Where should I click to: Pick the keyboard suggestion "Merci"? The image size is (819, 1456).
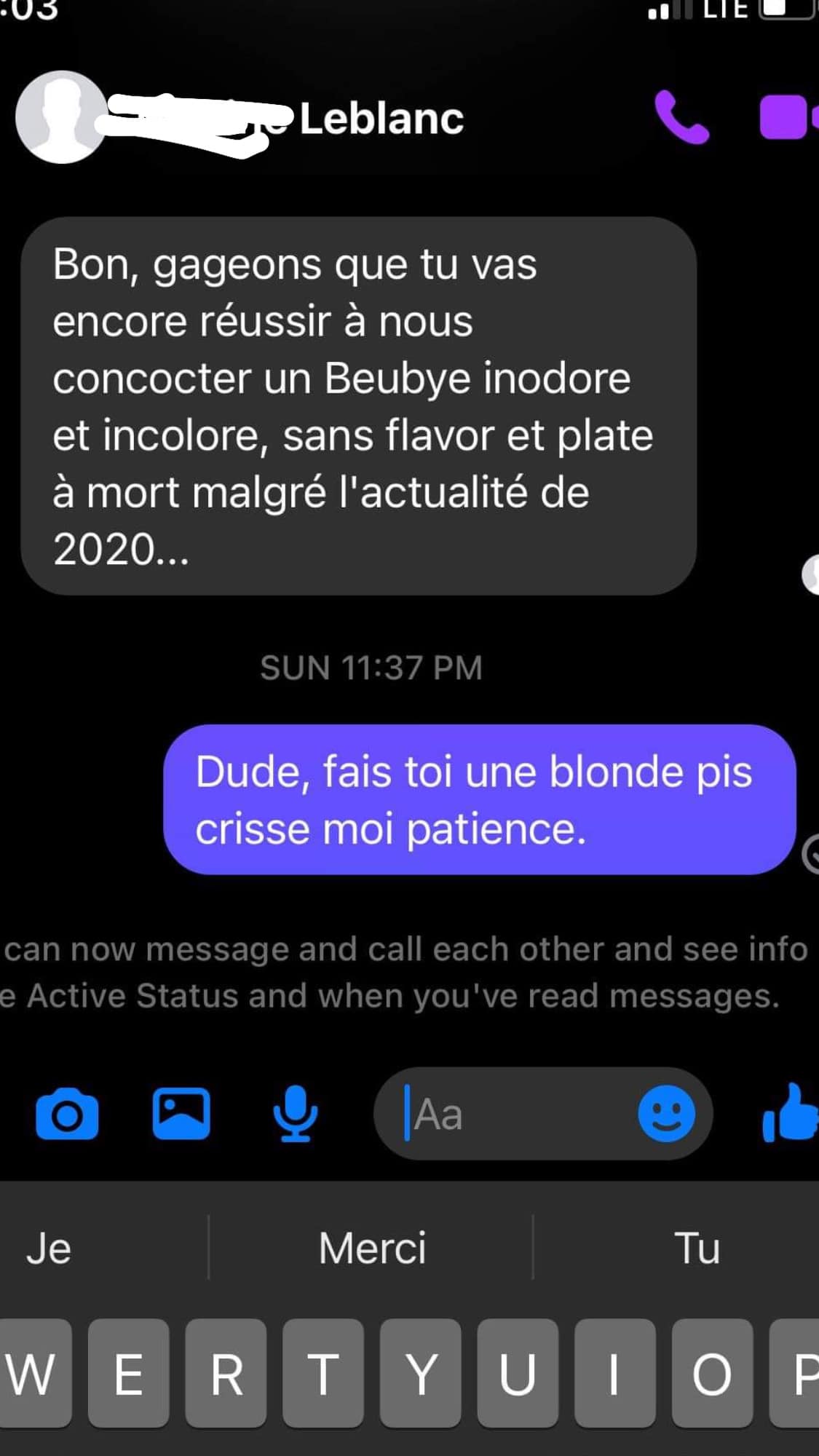(372, 1248)
